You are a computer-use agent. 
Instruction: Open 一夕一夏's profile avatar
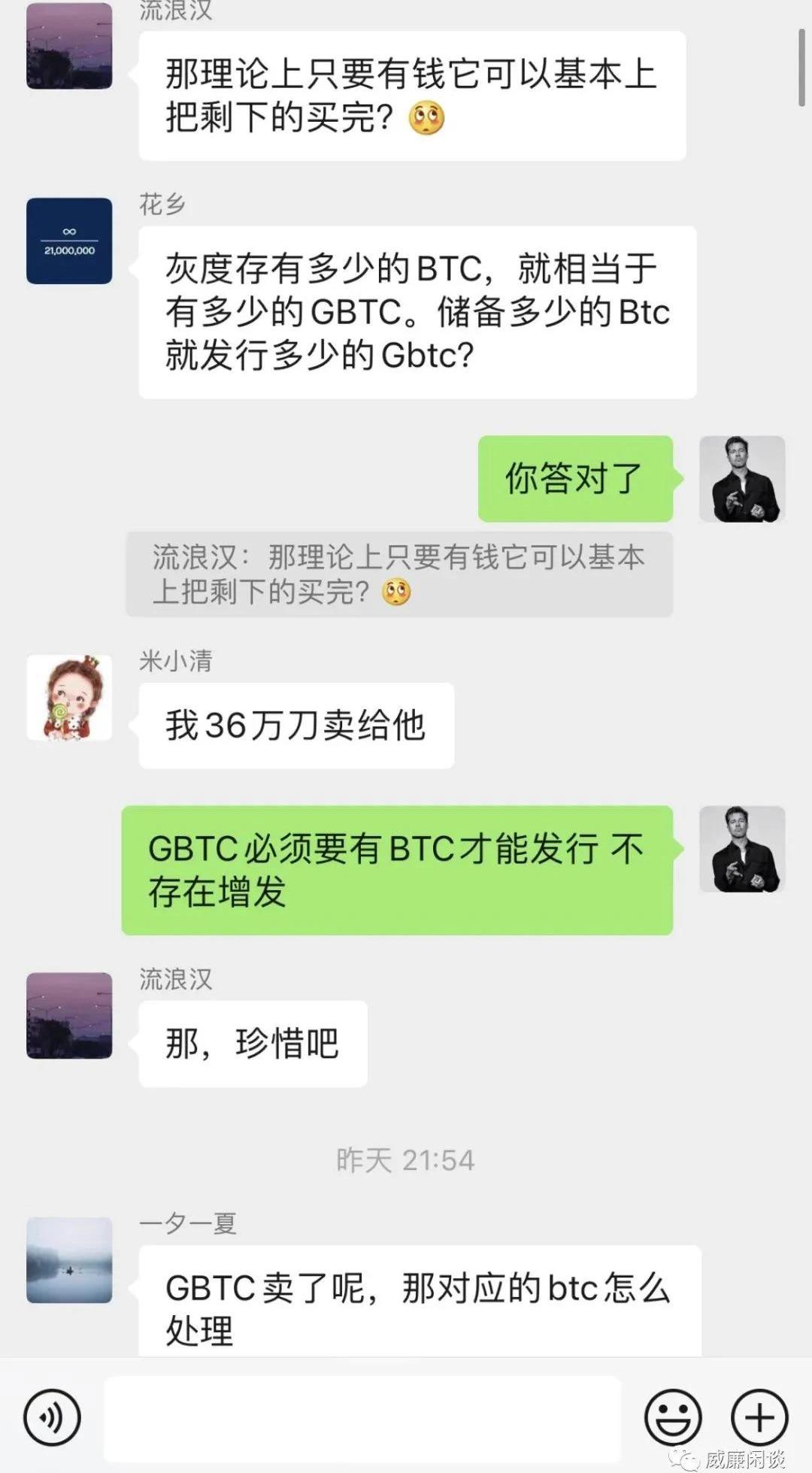point(69,1260)
